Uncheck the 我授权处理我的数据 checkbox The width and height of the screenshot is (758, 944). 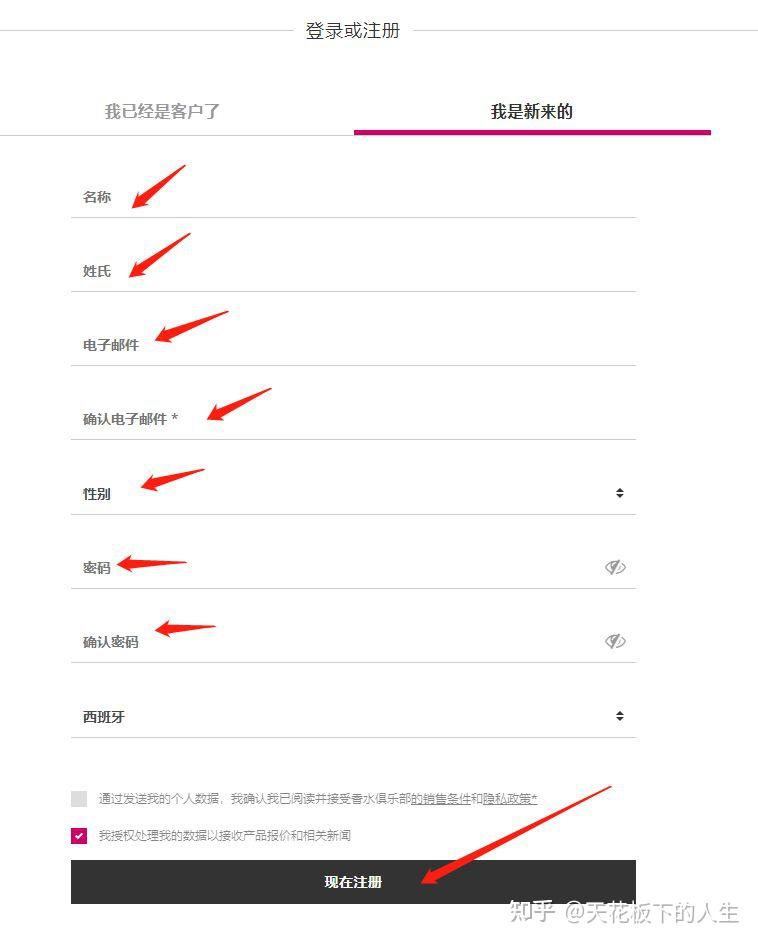(79, 836)
